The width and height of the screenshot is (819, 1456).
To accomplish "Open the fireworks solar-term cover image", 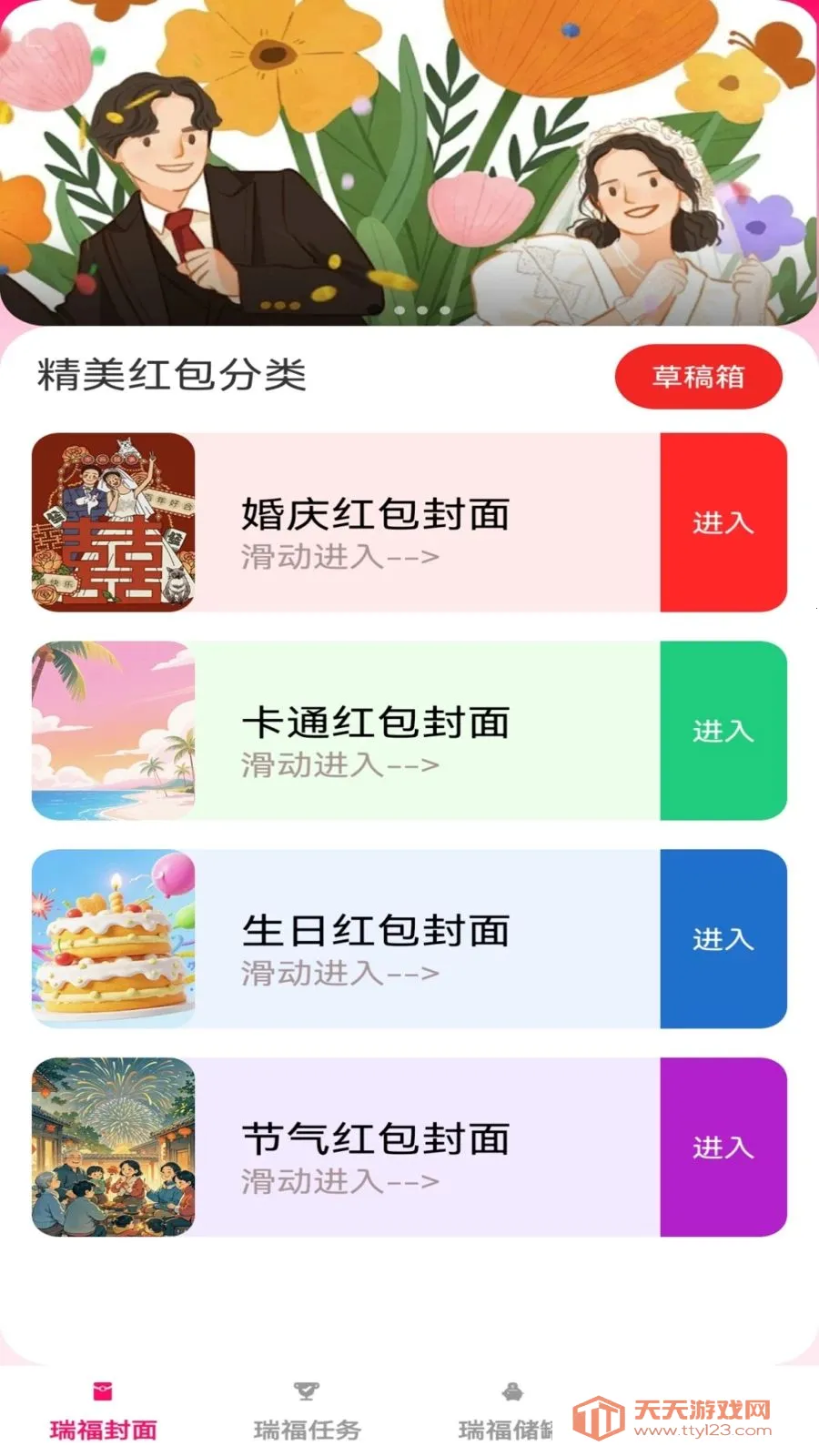I will [x=111, y=1148].
